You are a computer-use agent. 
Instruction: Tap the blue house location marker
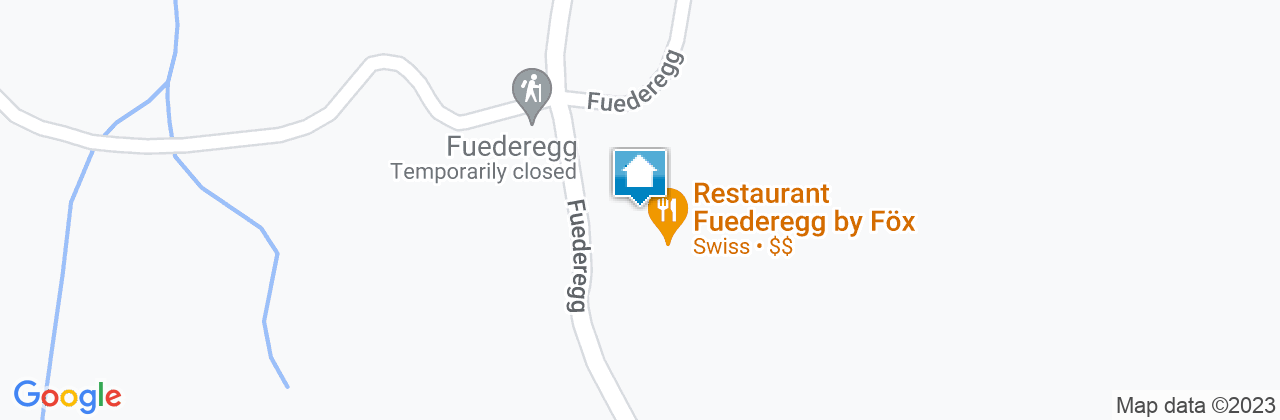coord(640,175)
